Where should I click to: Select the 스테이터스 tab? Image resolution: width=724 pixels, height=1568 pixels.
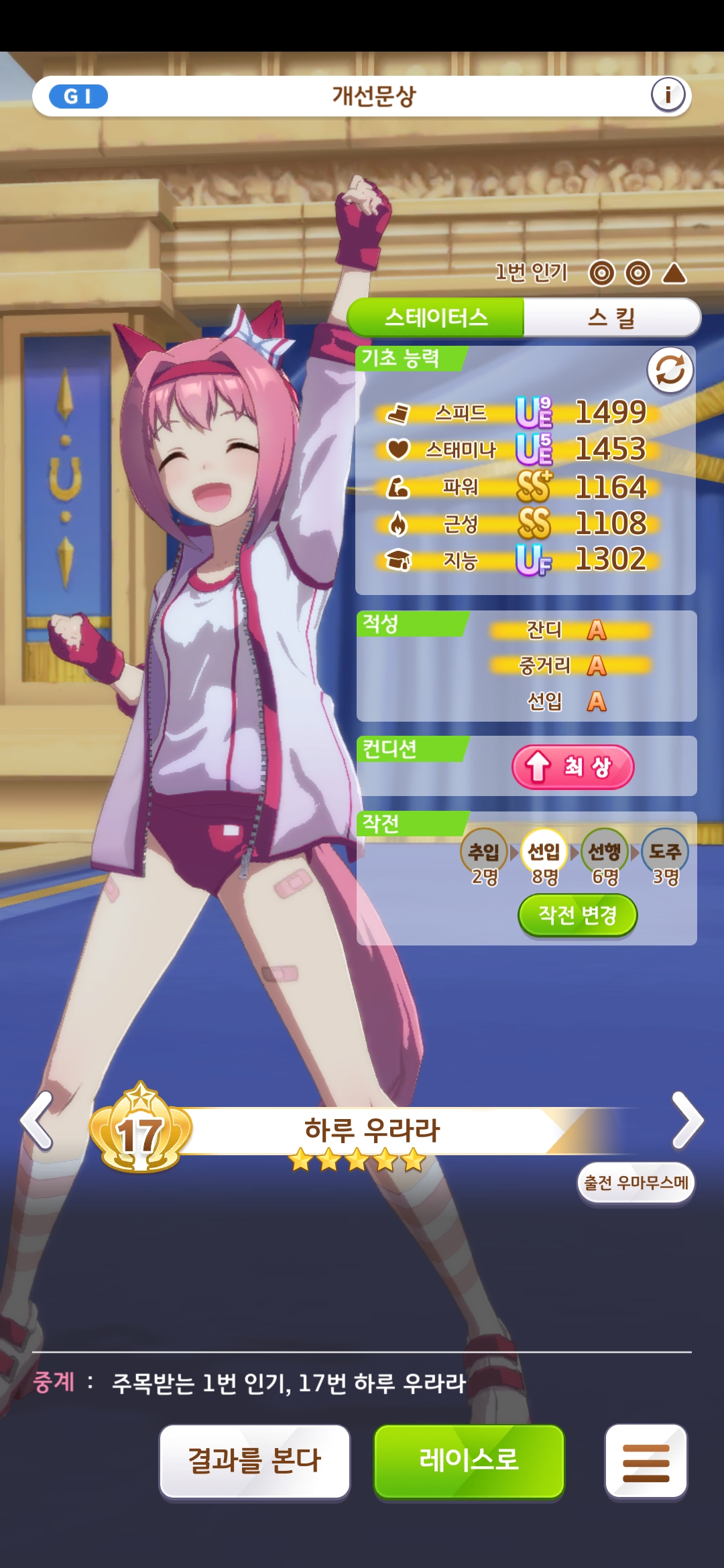436,317
